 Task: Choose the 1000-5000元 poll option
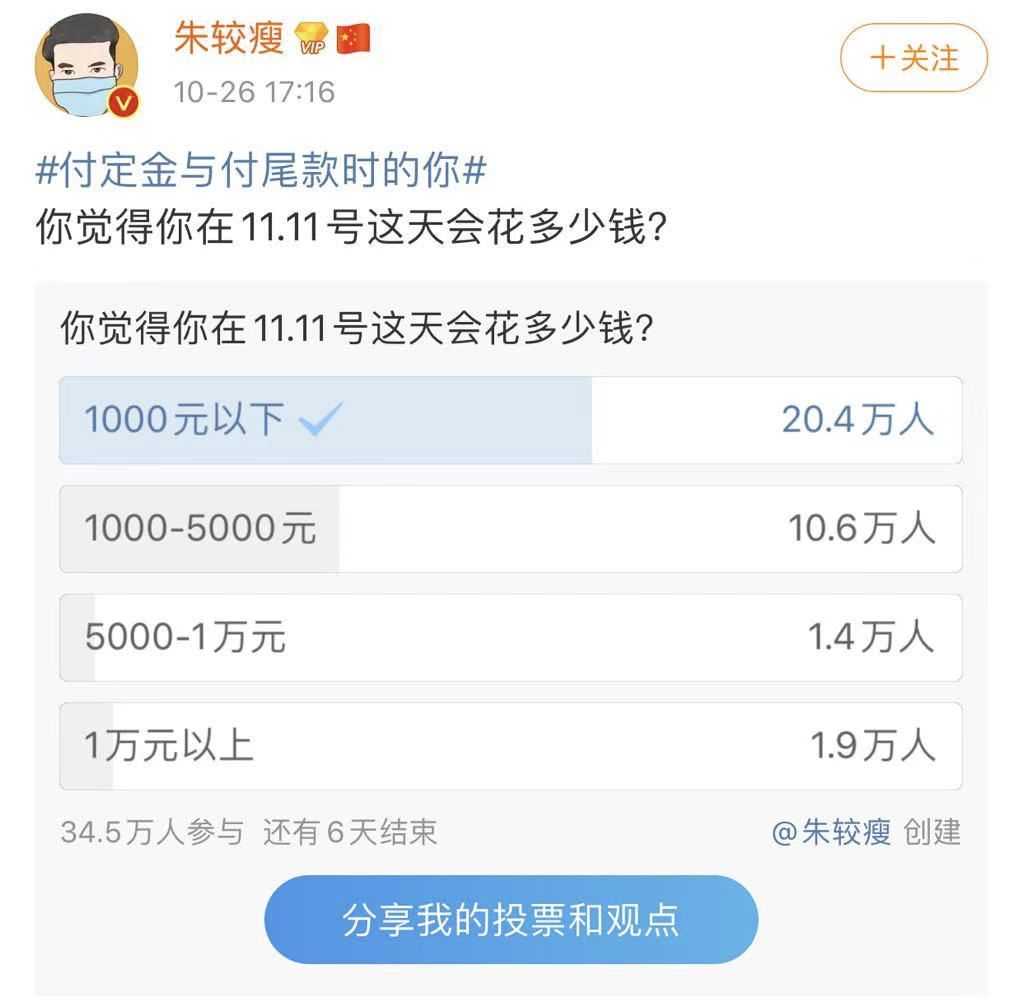pyautogui.click(x=510, y=529)
